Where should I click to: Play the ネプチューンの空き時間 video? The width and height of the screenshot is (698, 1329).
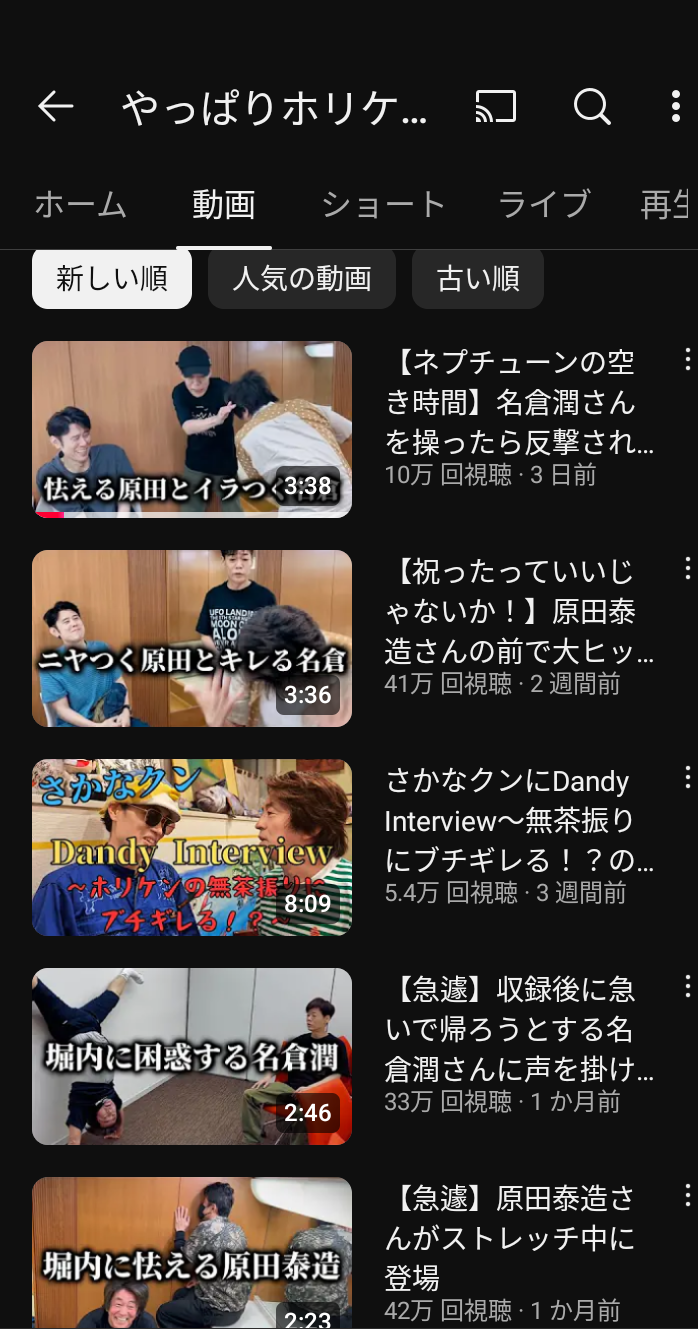[x=192, y=429]
